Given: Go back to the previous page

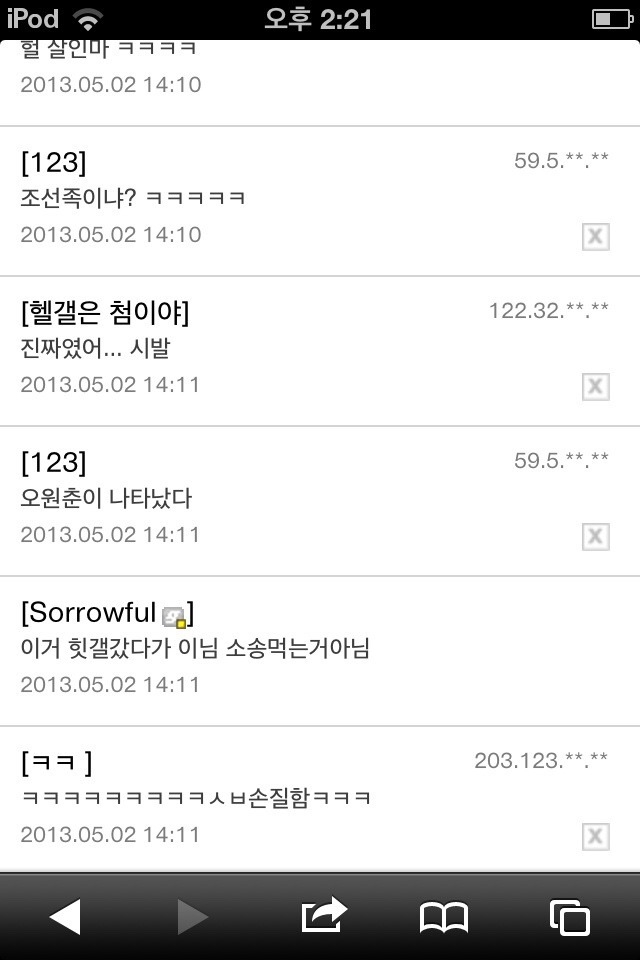Looking at the screenshot, I should (x=65, y=917).
